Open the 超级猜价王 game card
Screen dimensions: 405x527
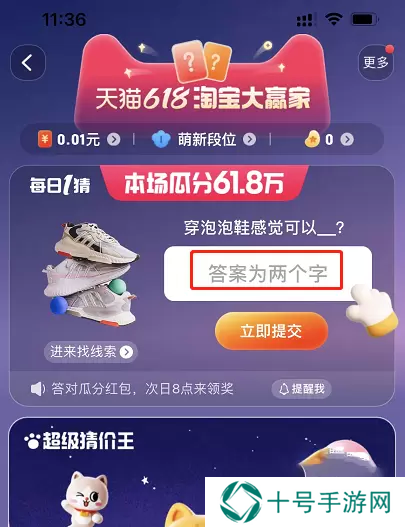(x=202, y=472)
